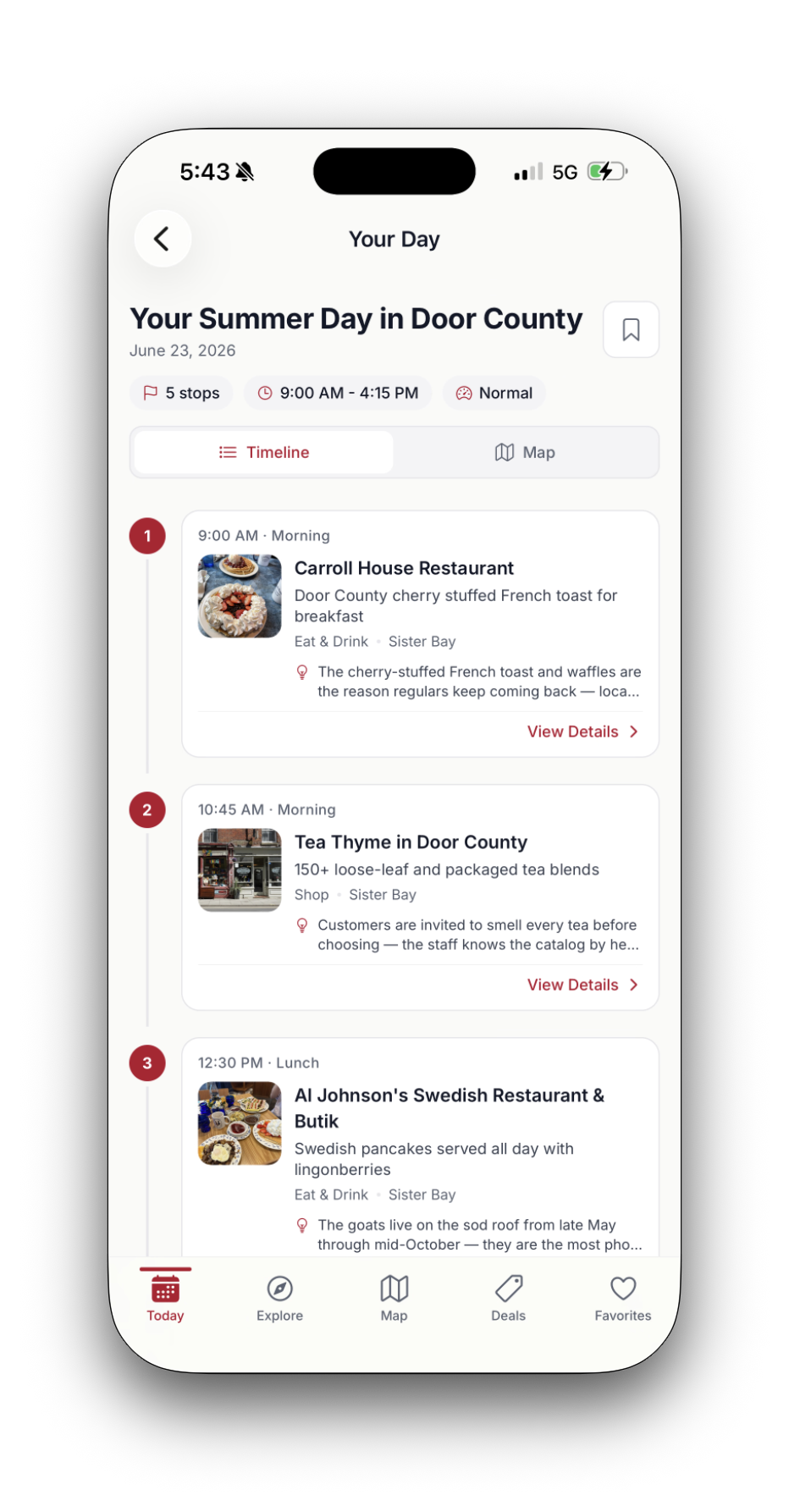The height and width of the screenshot is (1512, 789).
Task: Open the Explore tab
Action: [280, 1299]
